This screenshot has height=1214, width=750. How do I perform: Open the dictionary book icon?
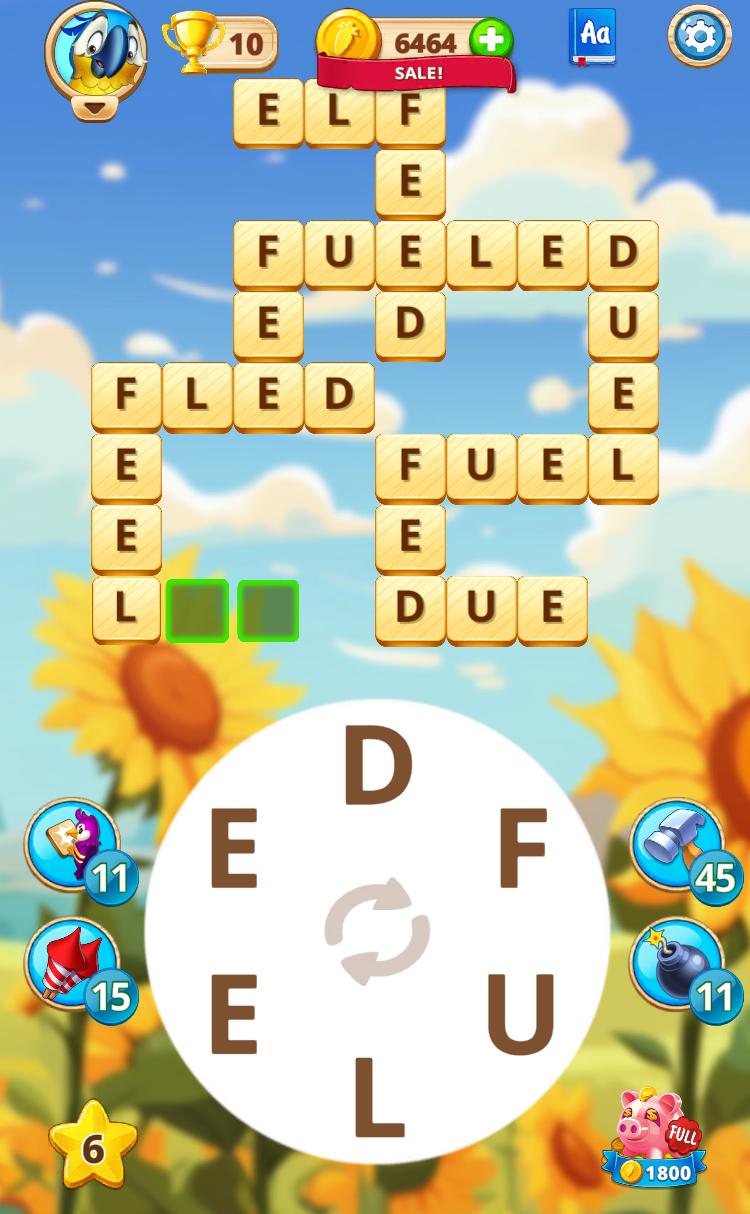point(593,37)
